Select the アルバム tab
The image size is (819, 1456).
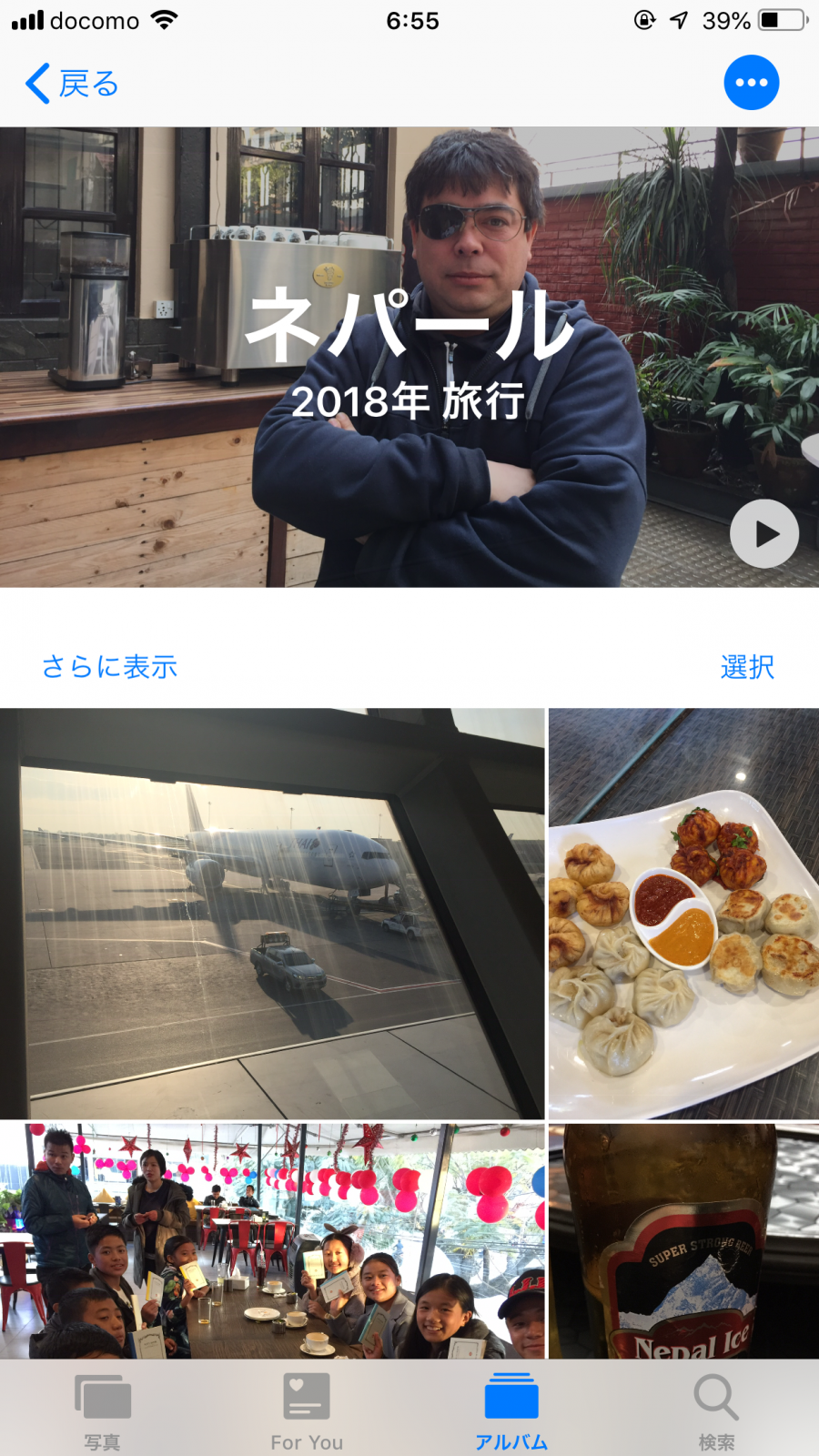click(511, 1410)
